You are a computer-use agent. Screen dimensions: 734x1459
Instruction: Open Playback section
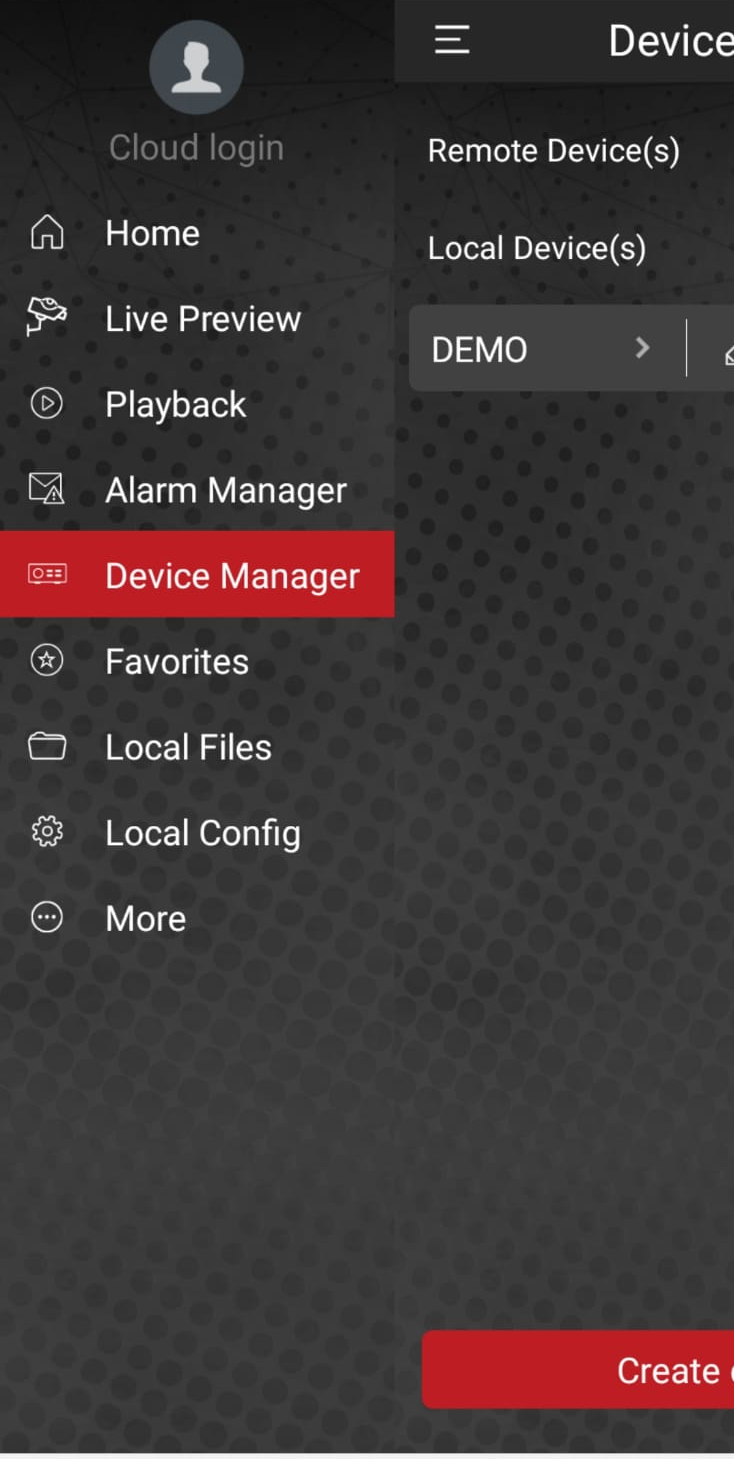coord(175,404)
